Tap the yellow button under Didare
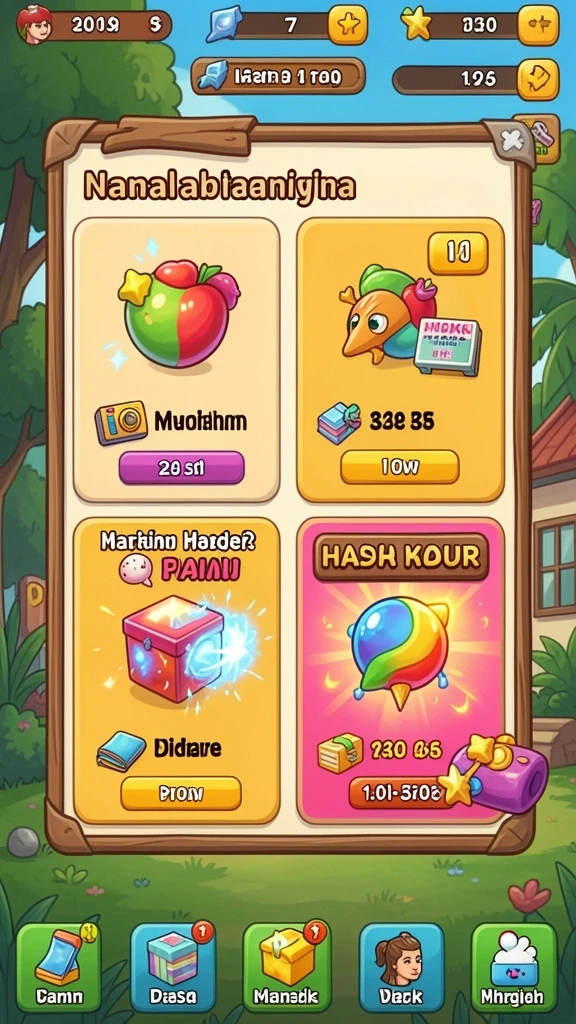Image resolution: width=576 pixels, height=1024 pixels. pos(181,793)
